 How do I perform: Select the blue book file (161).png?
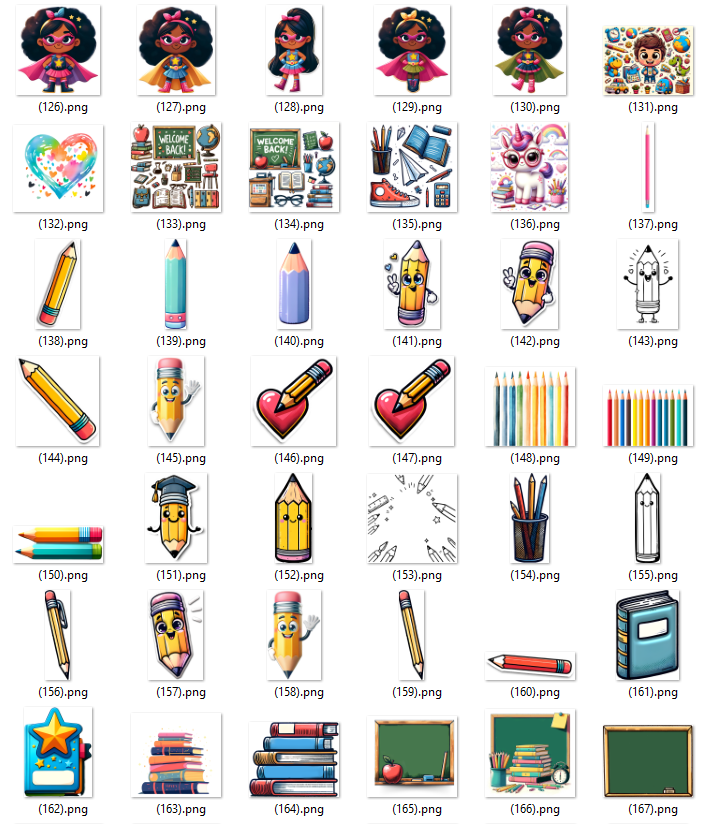647,636
